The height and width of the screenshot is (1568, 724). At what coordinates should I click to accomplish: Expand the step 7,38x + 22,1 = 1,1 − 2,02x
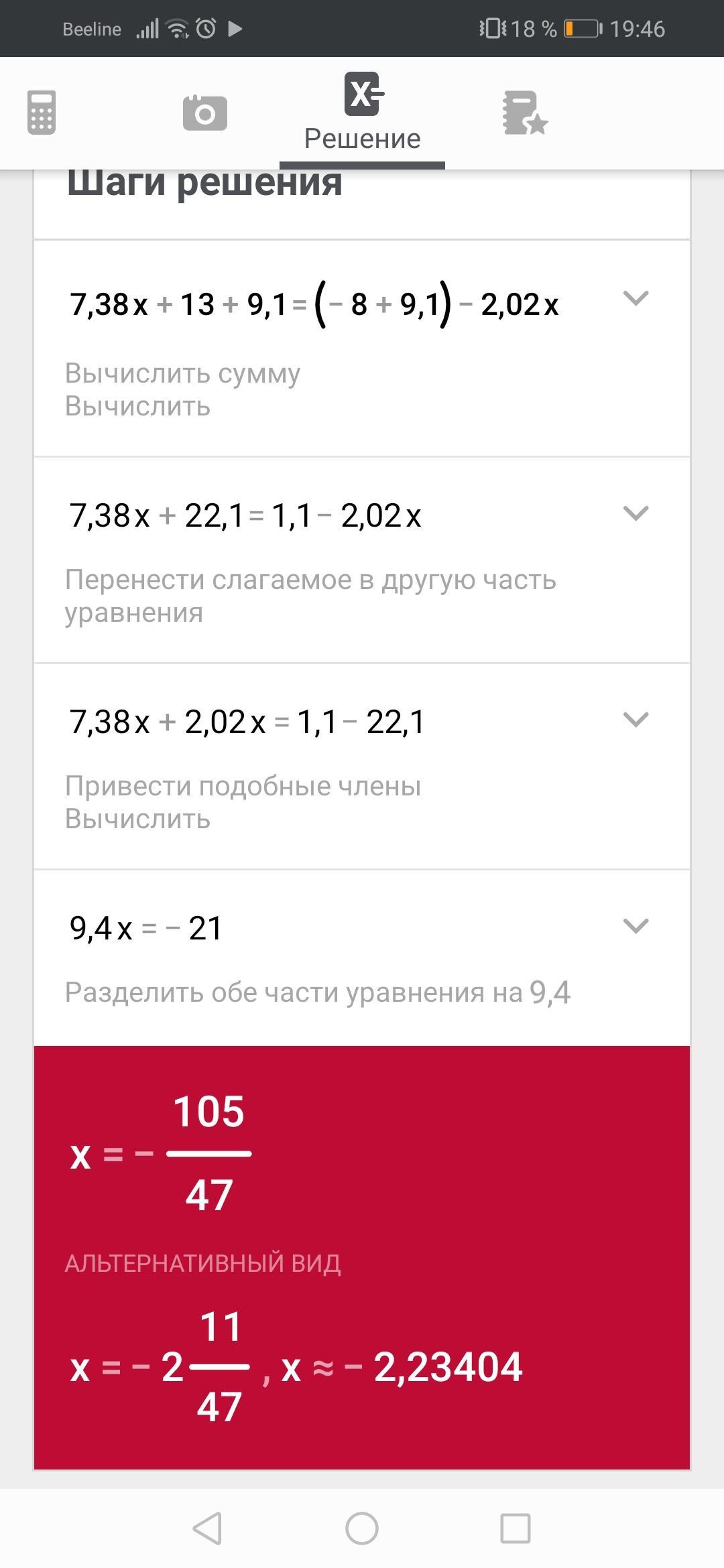[x=636, y=513]
